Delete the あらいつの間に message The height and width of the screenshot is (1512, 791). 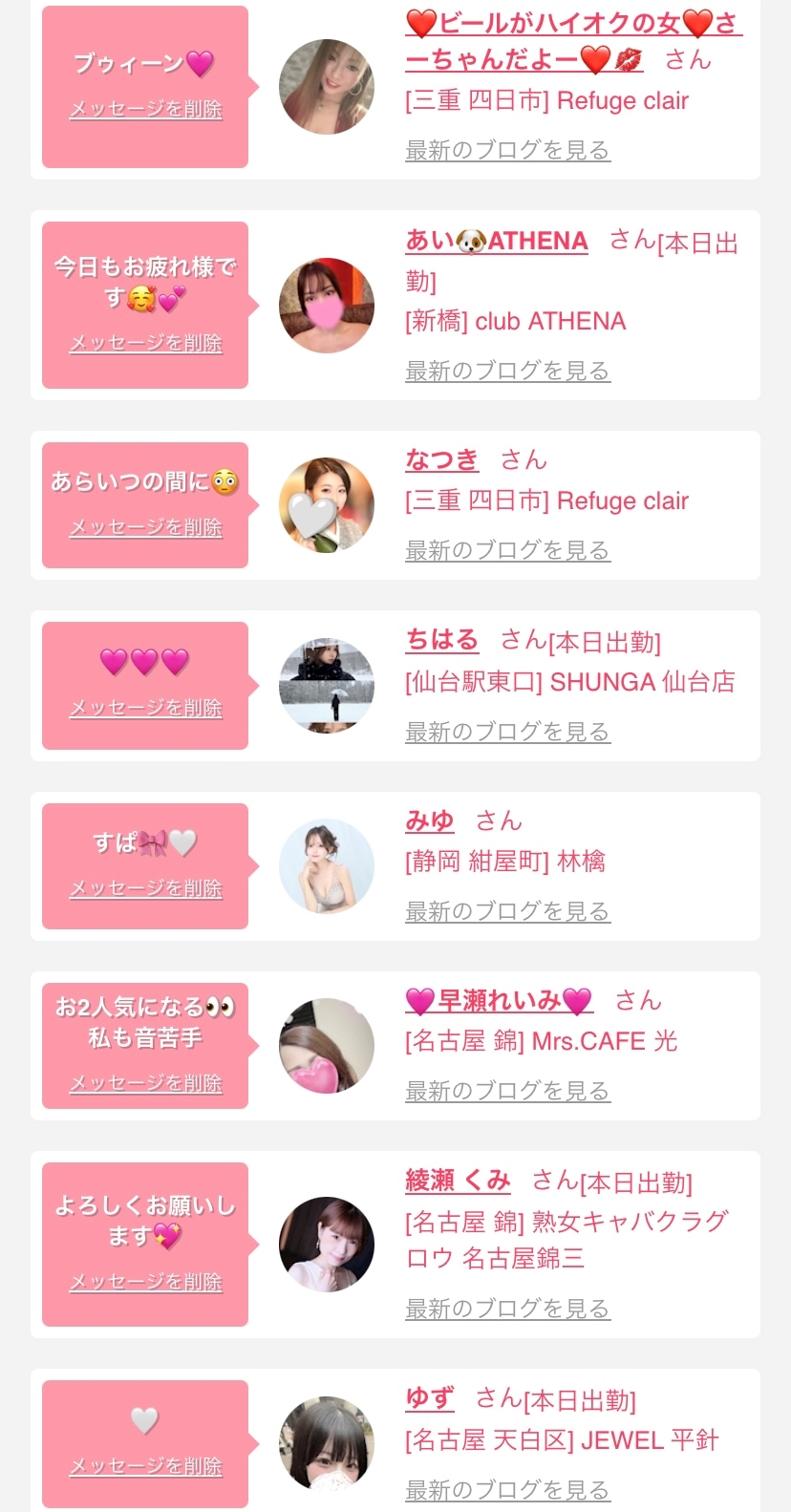click(145, 527)
